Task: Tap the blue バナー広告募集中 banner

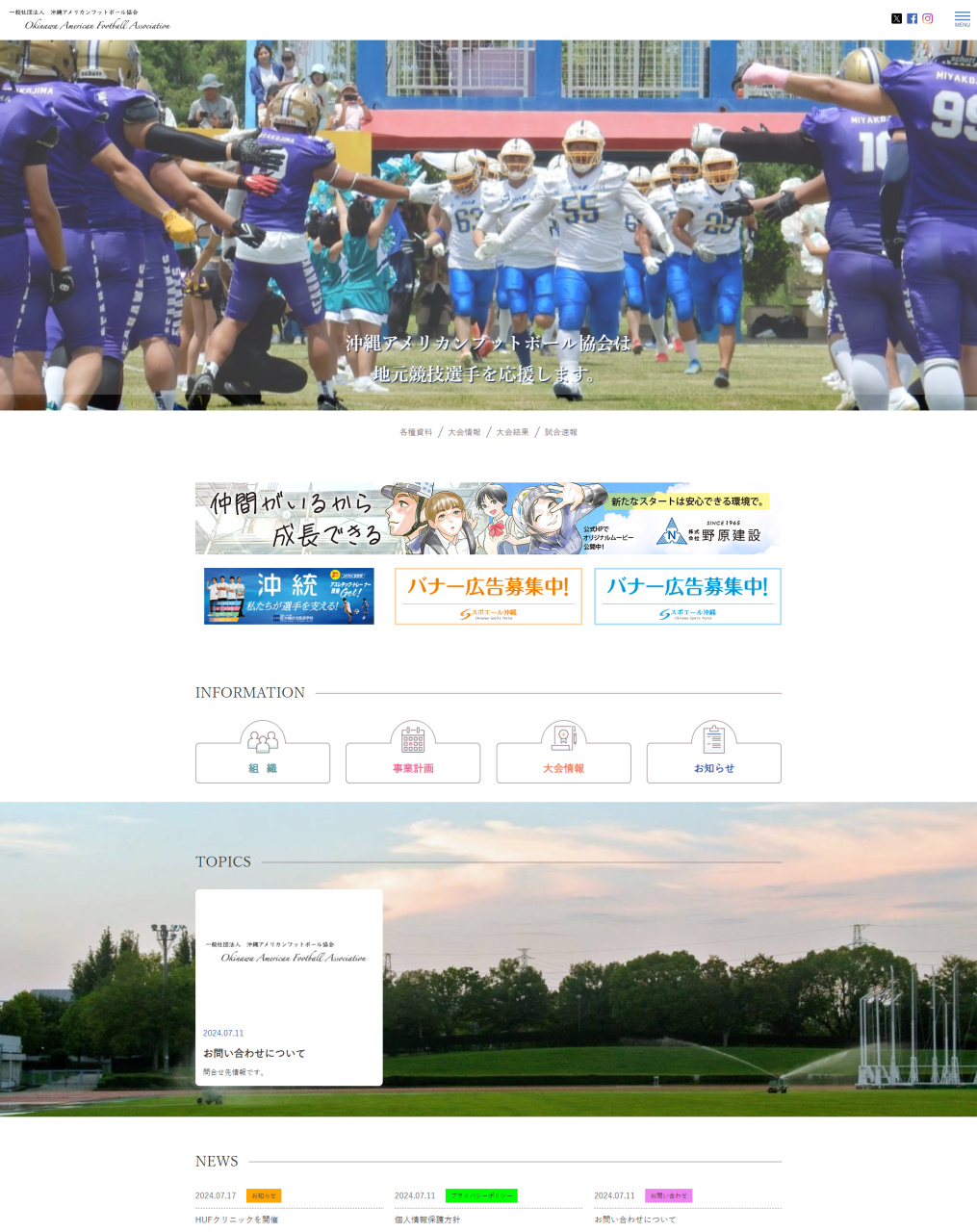Action: [x=687, y=597]
